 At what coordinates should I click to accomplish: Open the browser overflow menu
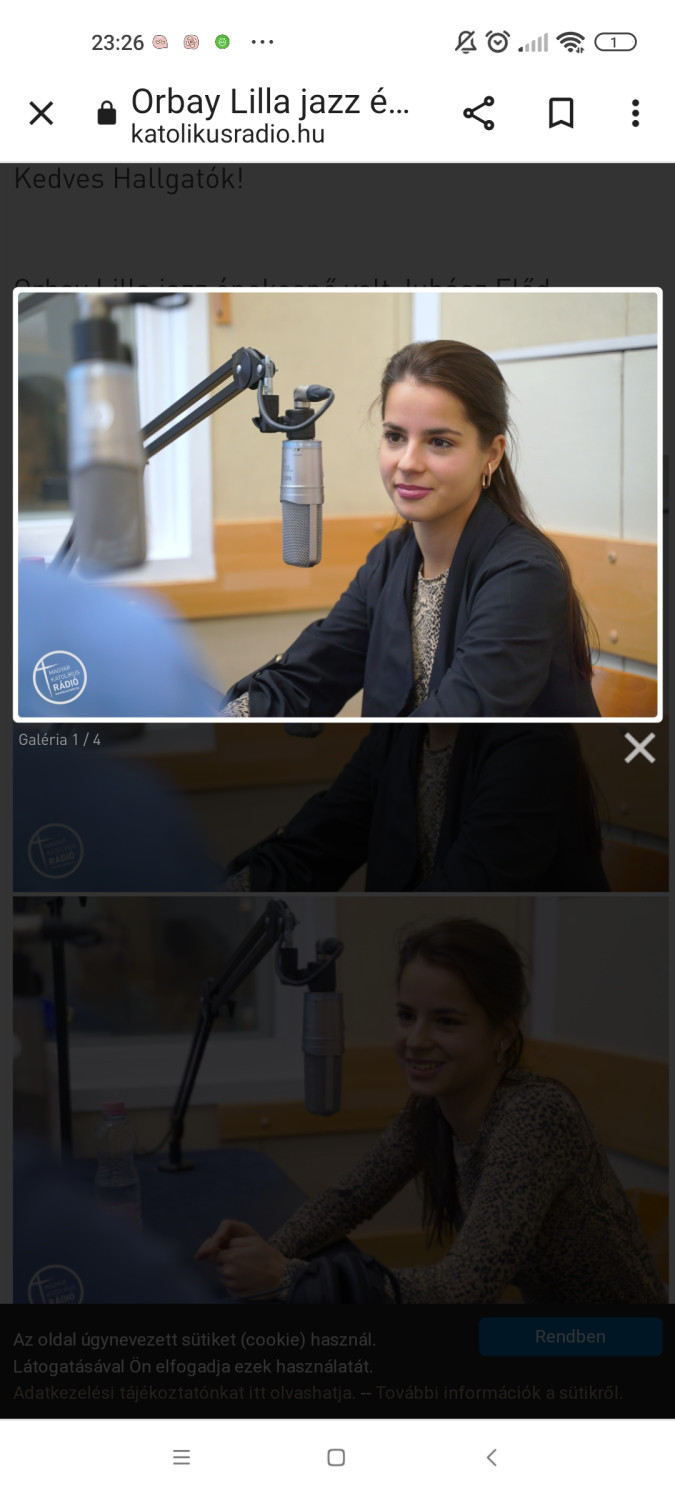(x=635, y=114)
